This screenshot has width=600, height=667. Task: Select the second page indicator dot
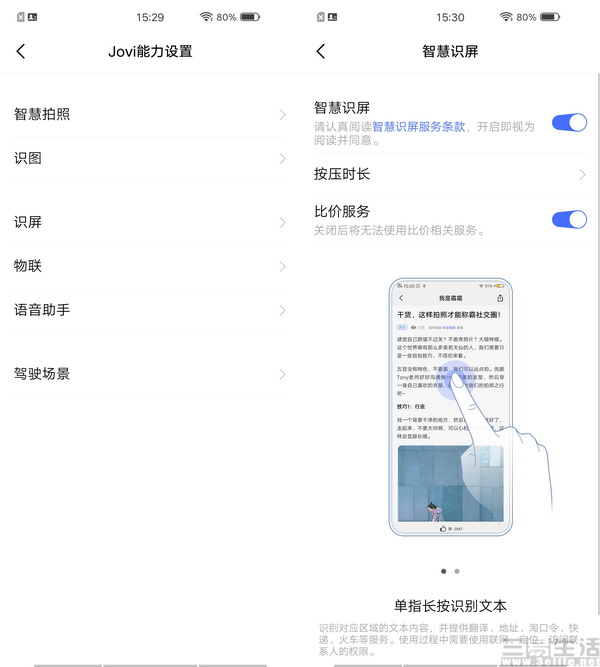(457, 571)
